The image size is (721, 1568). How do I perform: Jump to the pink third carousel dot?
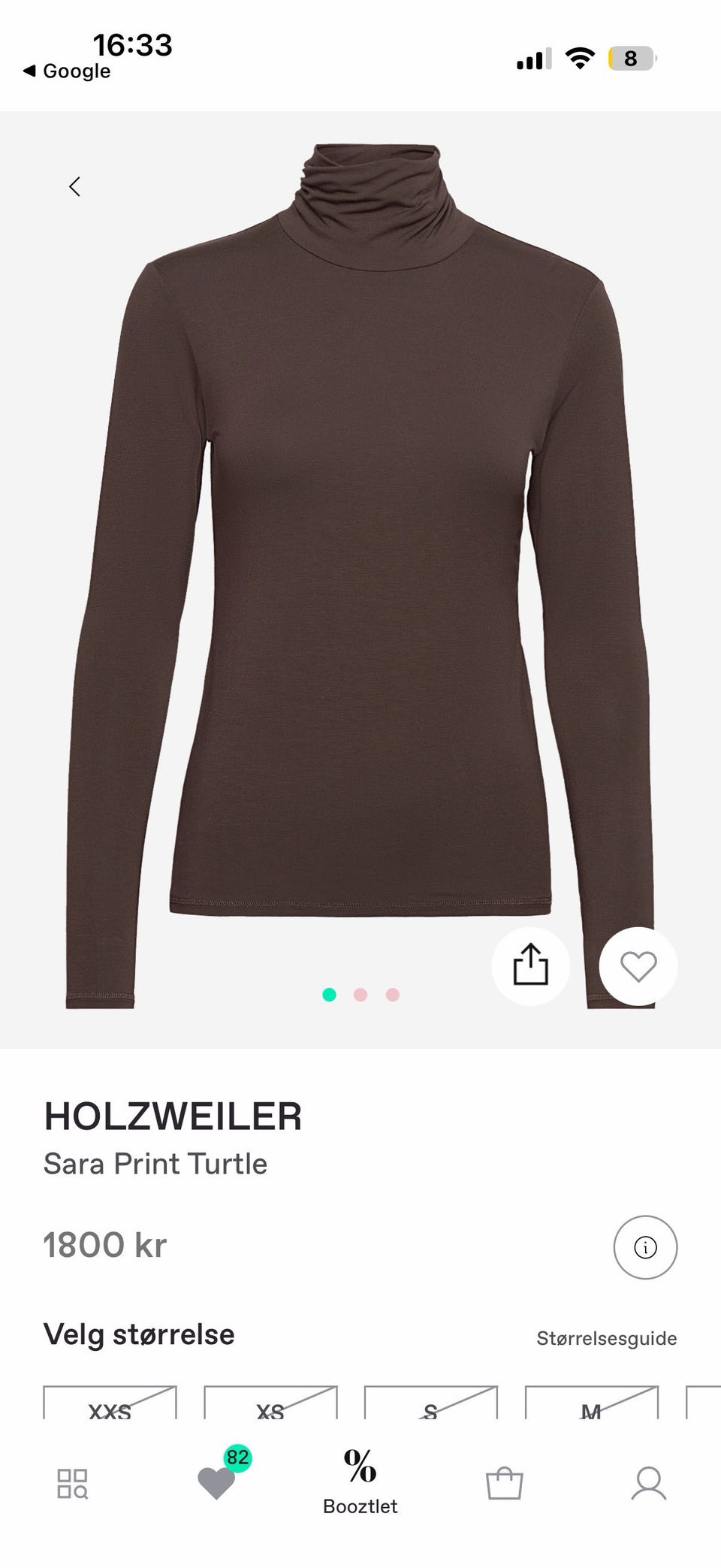point(390,992)
